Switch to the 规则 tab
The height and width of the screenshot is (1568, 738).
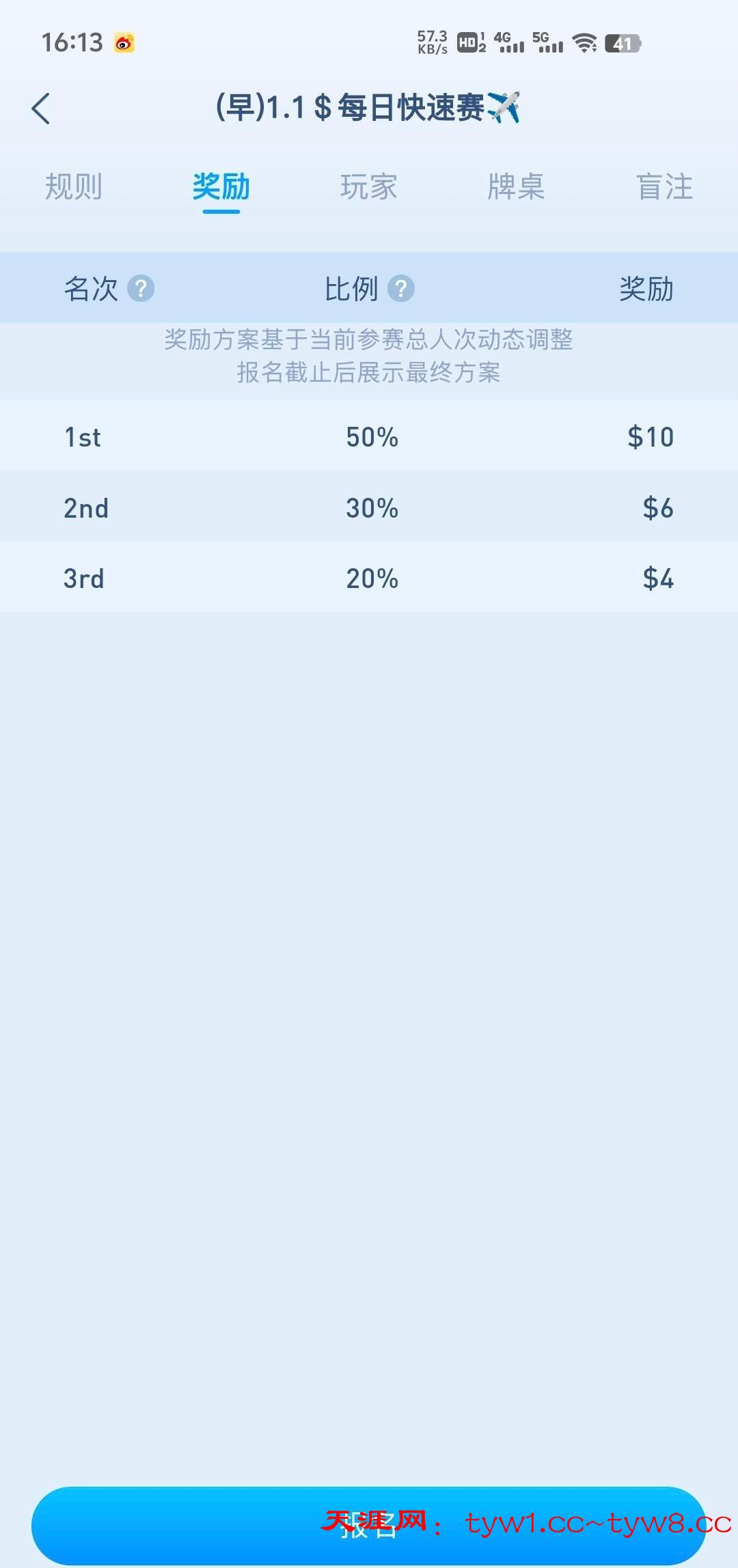coord(74,187)
